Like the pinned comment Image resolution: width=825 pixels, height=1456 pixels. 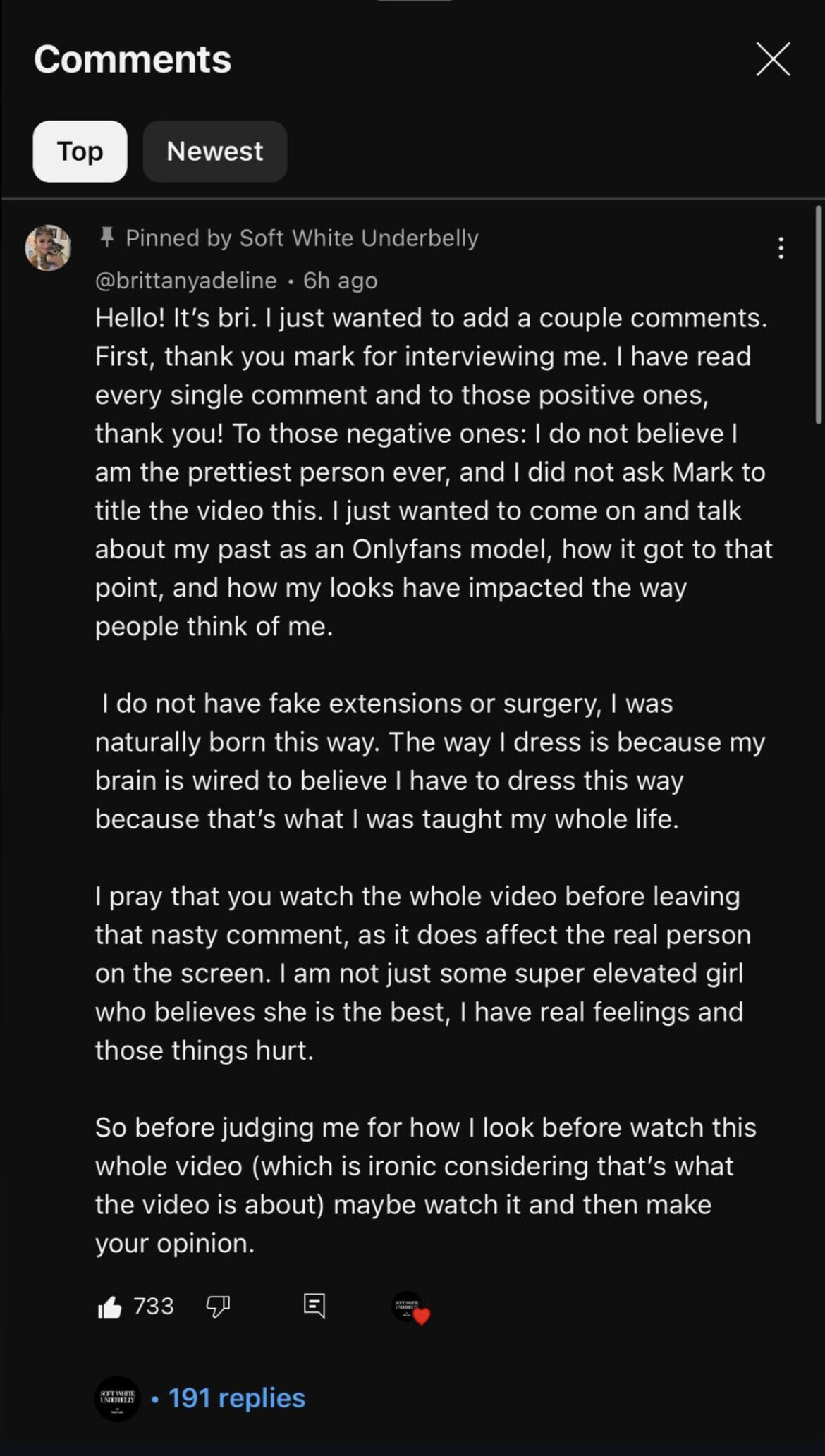click(110, 1308)
